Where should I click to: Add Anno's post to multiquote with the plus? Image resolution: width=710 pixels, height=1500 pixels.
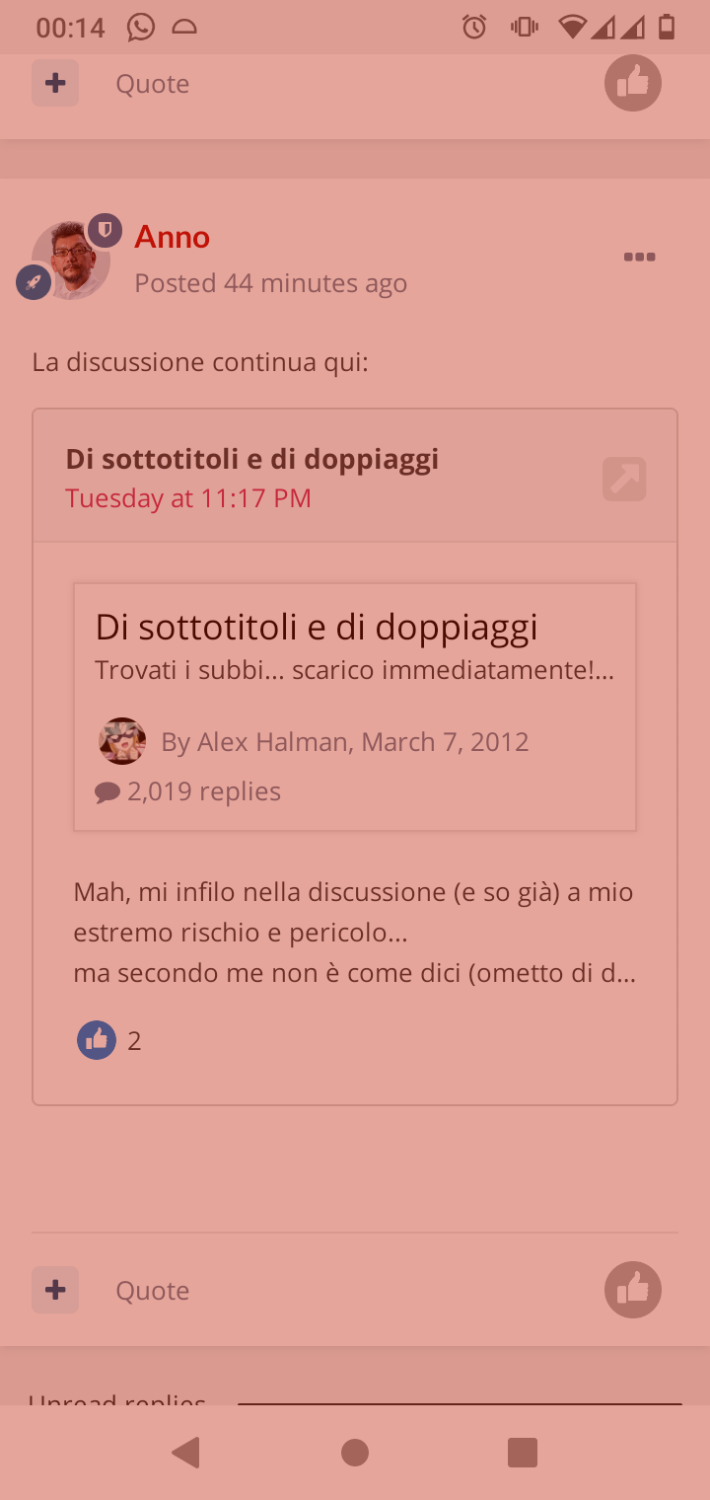pos(55,1289)
